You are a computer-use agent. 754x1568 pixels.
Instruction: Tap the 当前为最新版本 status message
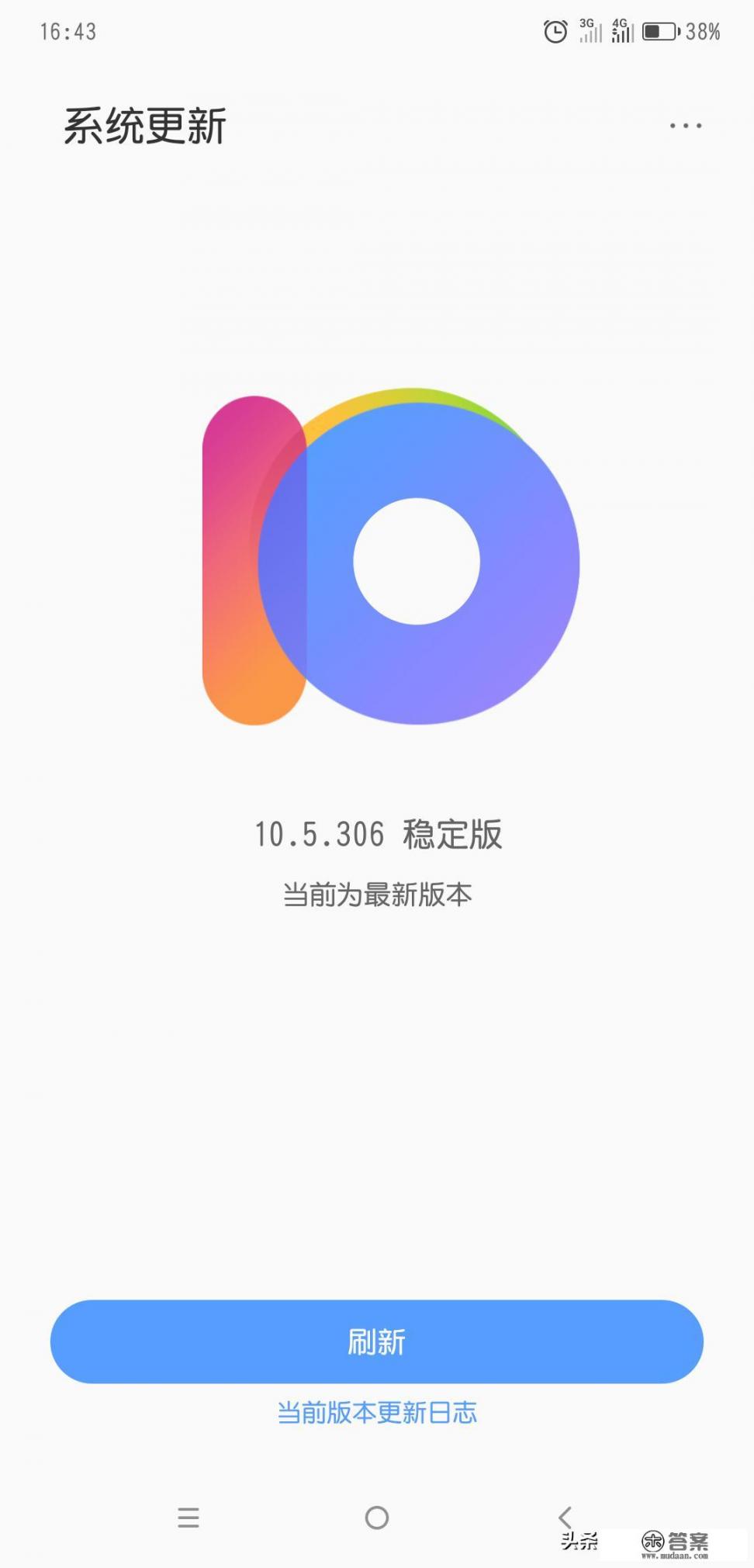377,894
